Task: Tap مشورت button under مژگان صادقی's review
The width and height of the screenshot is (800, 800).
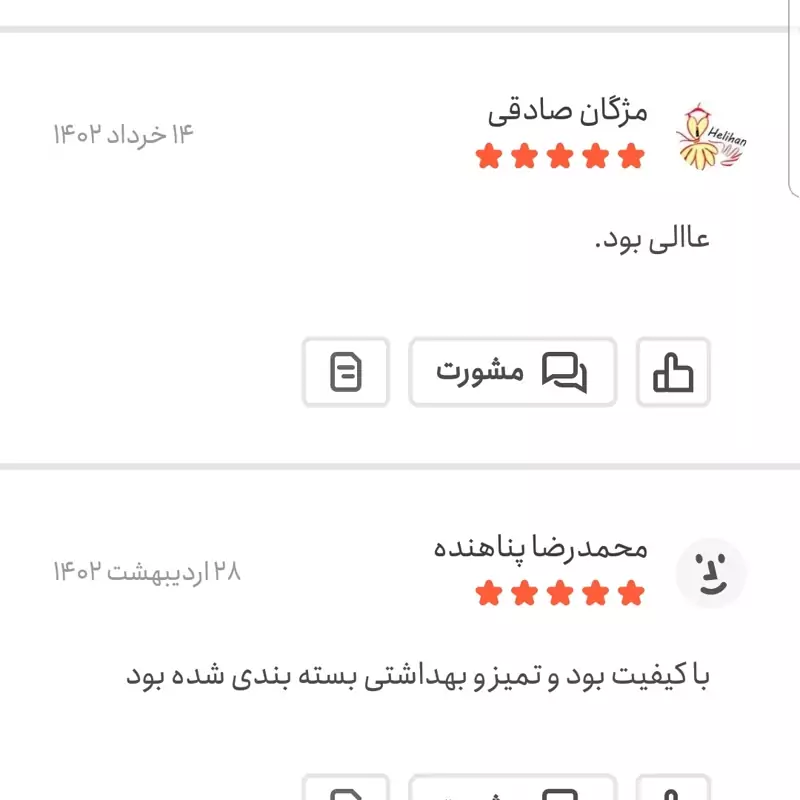Action: click(512, 372)
